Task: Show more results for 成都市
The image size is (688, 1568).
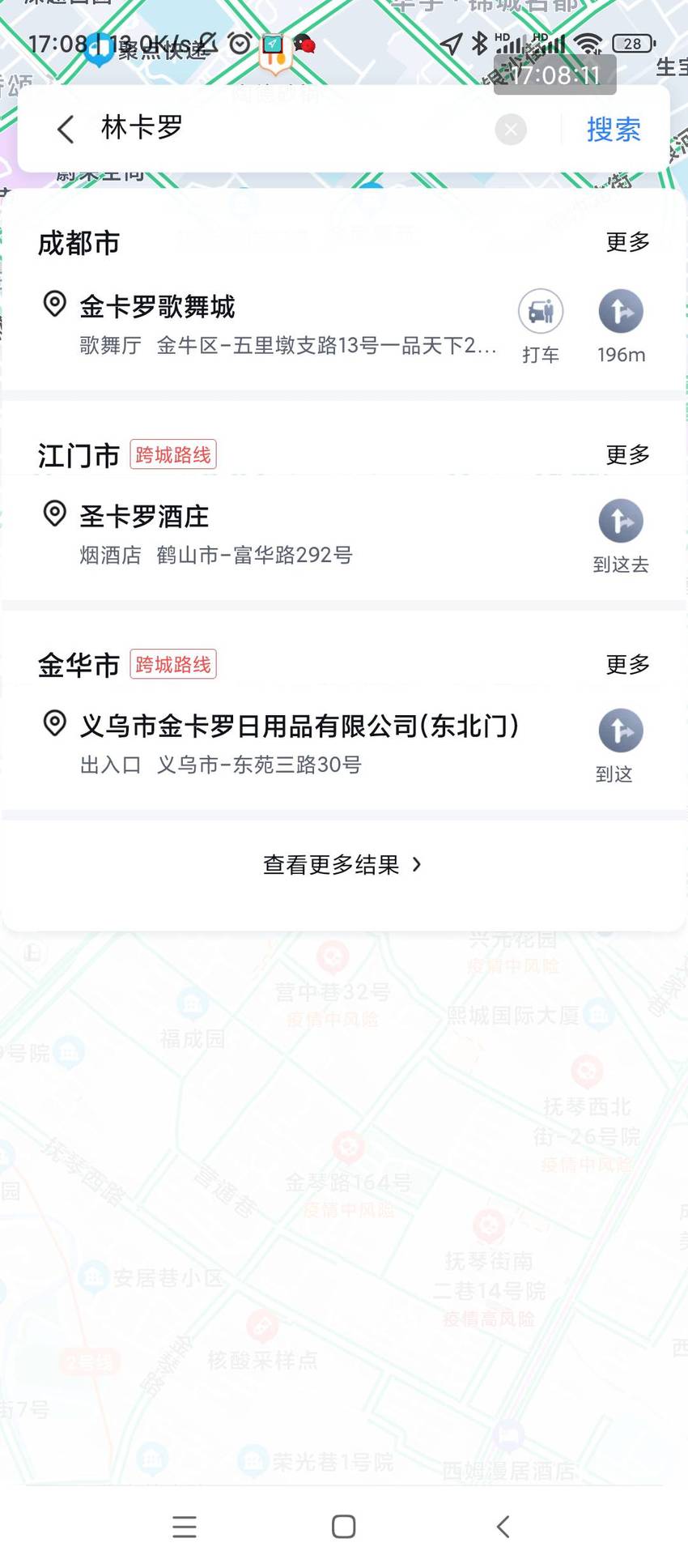Action: [628, 242]
